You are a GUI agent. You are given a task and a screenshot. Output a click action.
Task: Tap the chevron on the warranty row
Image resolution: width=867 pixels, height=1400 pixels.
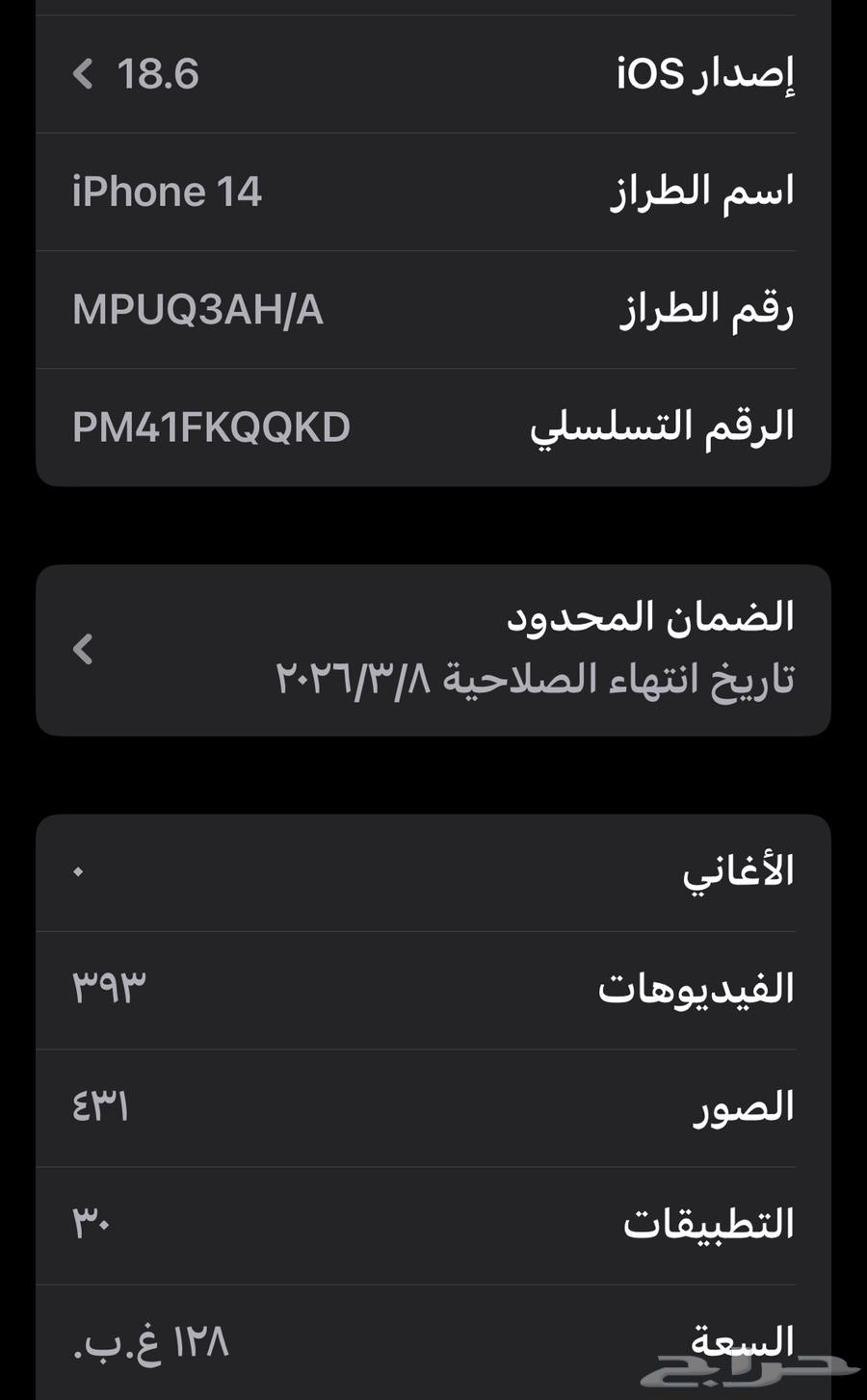tap(82, 649)
